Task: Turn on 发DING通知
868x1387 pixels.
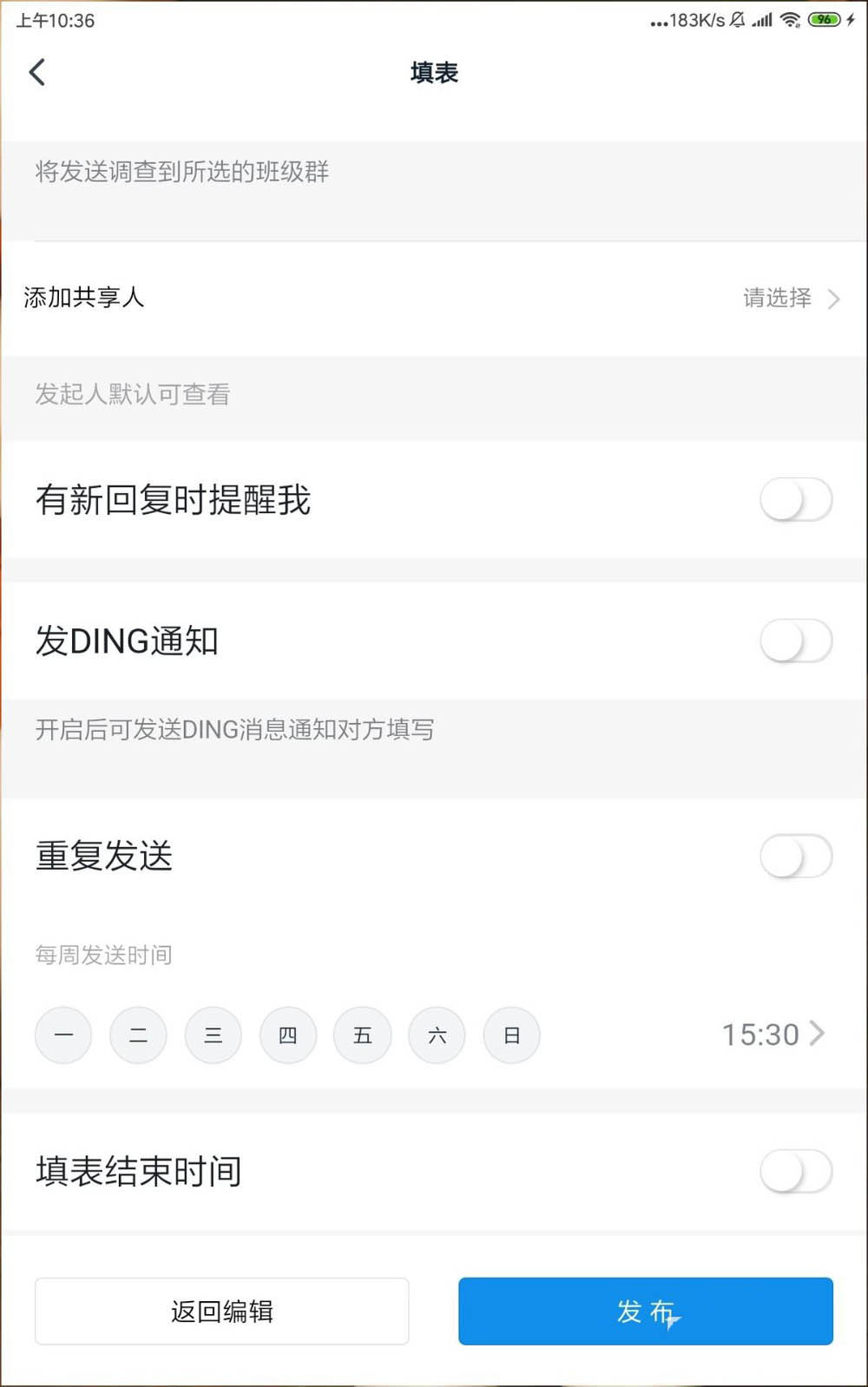Action: point(795,641)
